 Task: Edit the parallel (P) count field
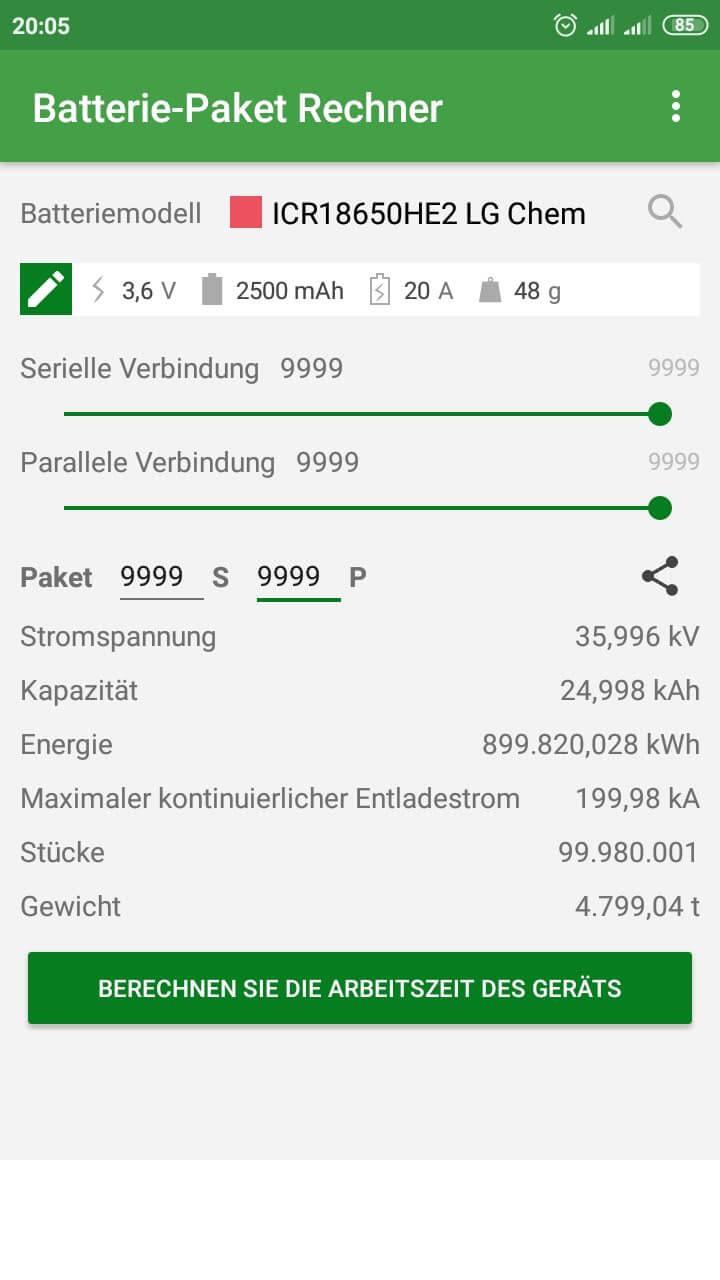click(x=299, y=577)
